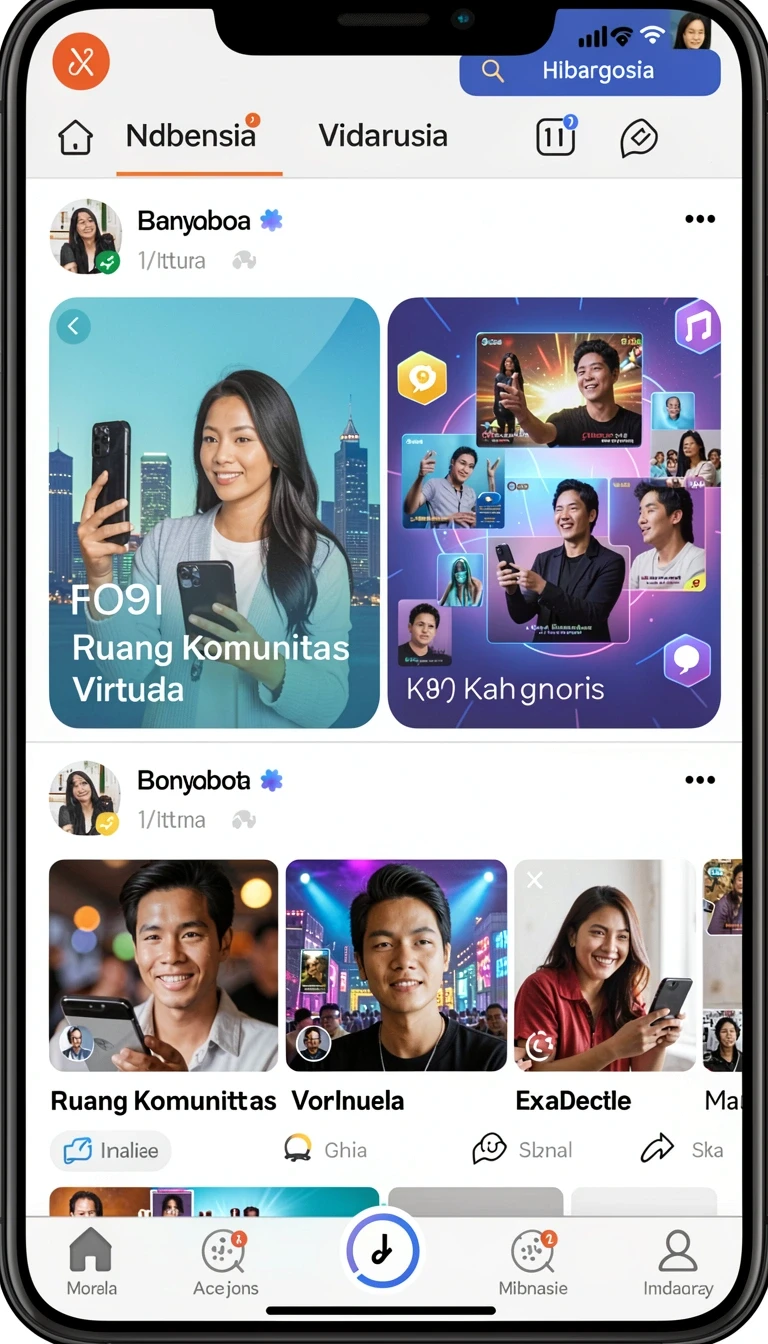This screenshot has width=768, height=1344.
Task: Switch to the Imdaoray profile tab
Action: click(678, 1262)
